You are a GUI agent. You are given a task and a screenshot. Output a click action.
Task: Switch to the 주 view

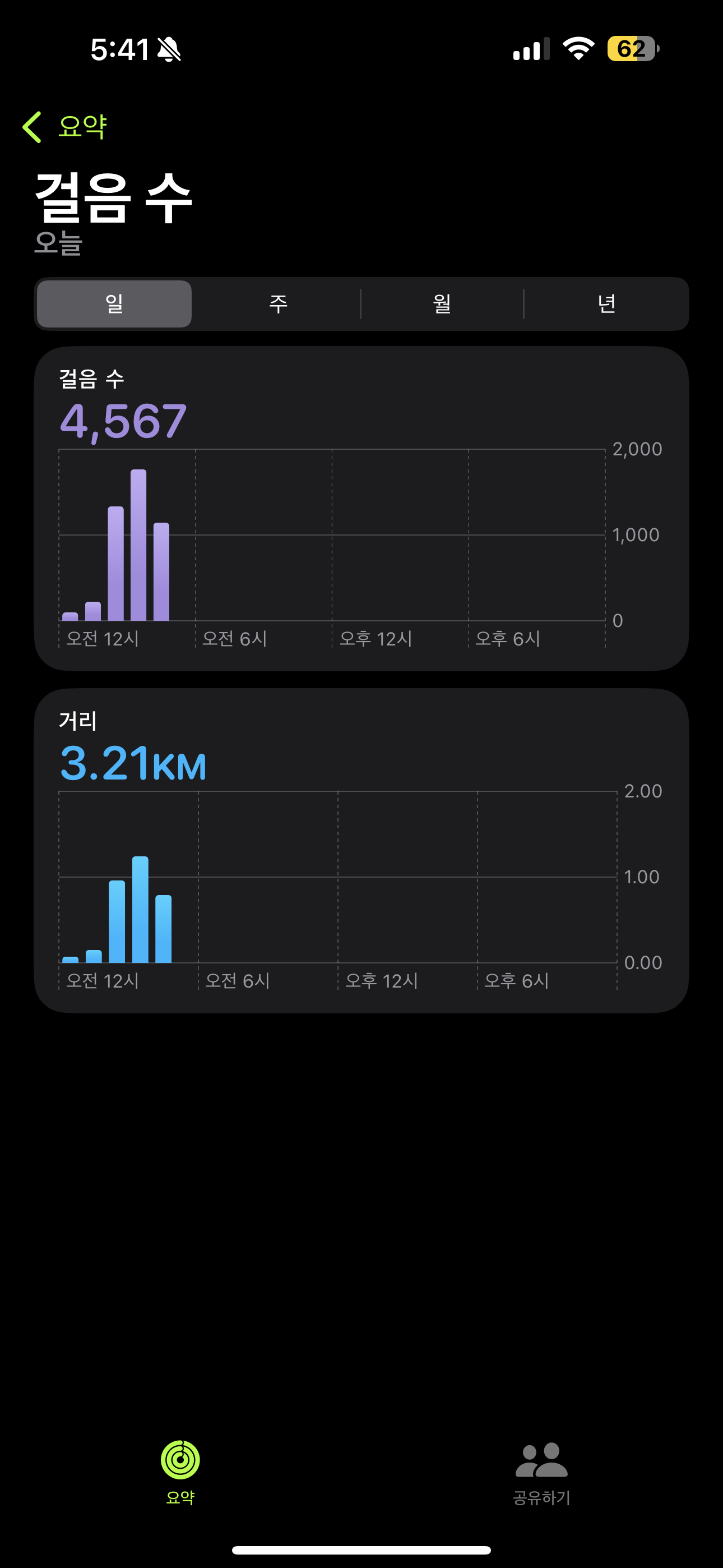278,304
